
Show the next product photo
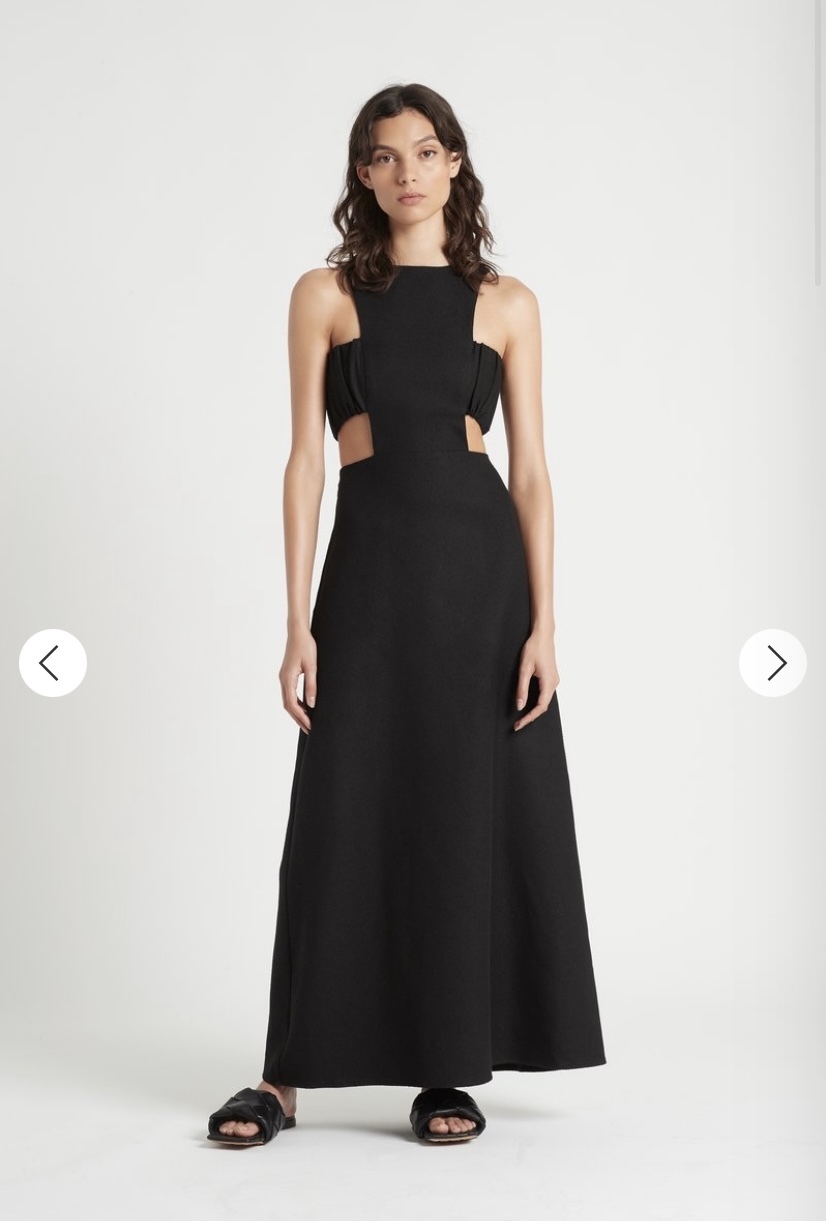772,663
